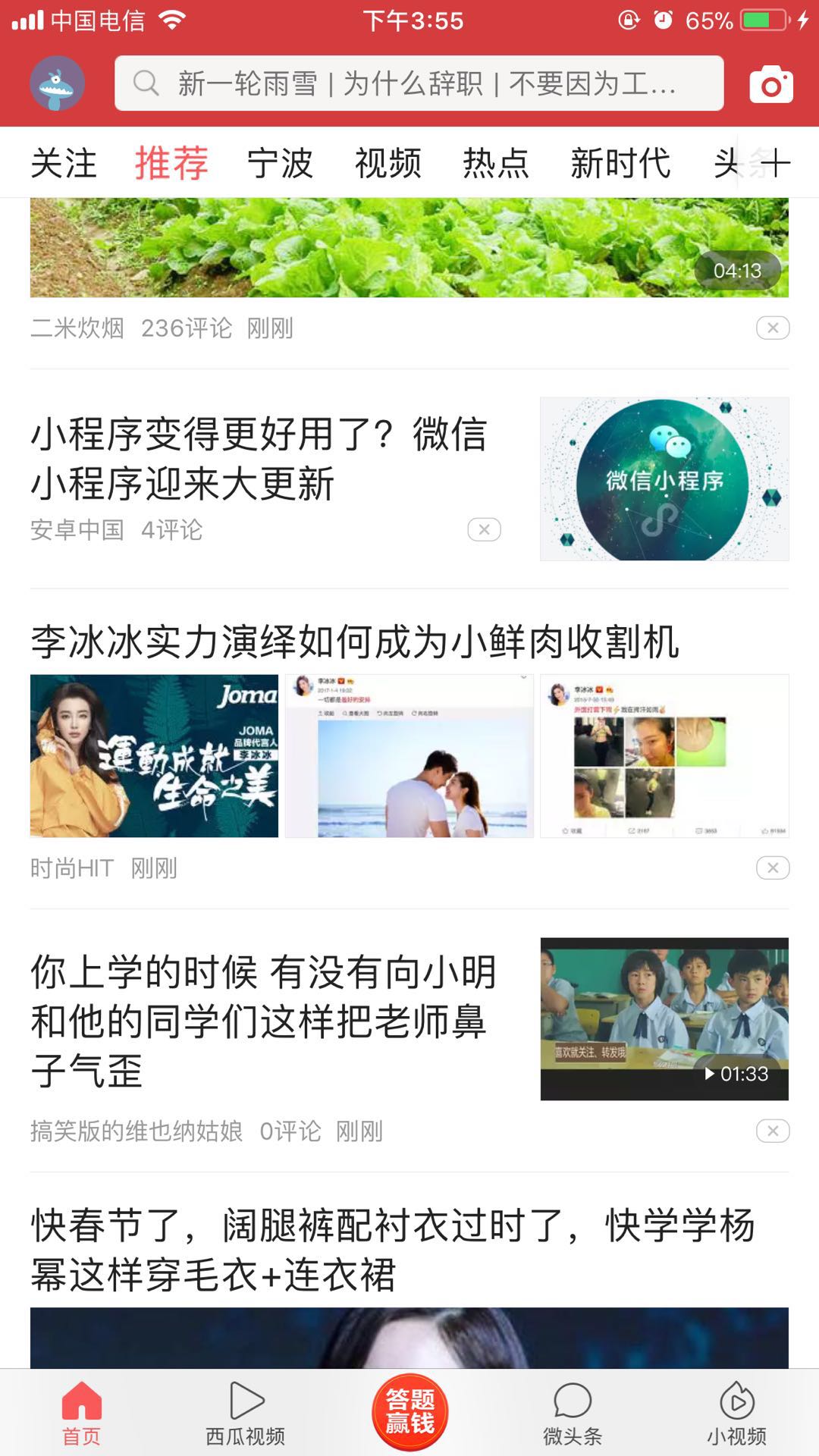The height and width of the screenshot is (1456, 819).
Task: Switch to the 关注 tab
Action: tap(64, 164)
